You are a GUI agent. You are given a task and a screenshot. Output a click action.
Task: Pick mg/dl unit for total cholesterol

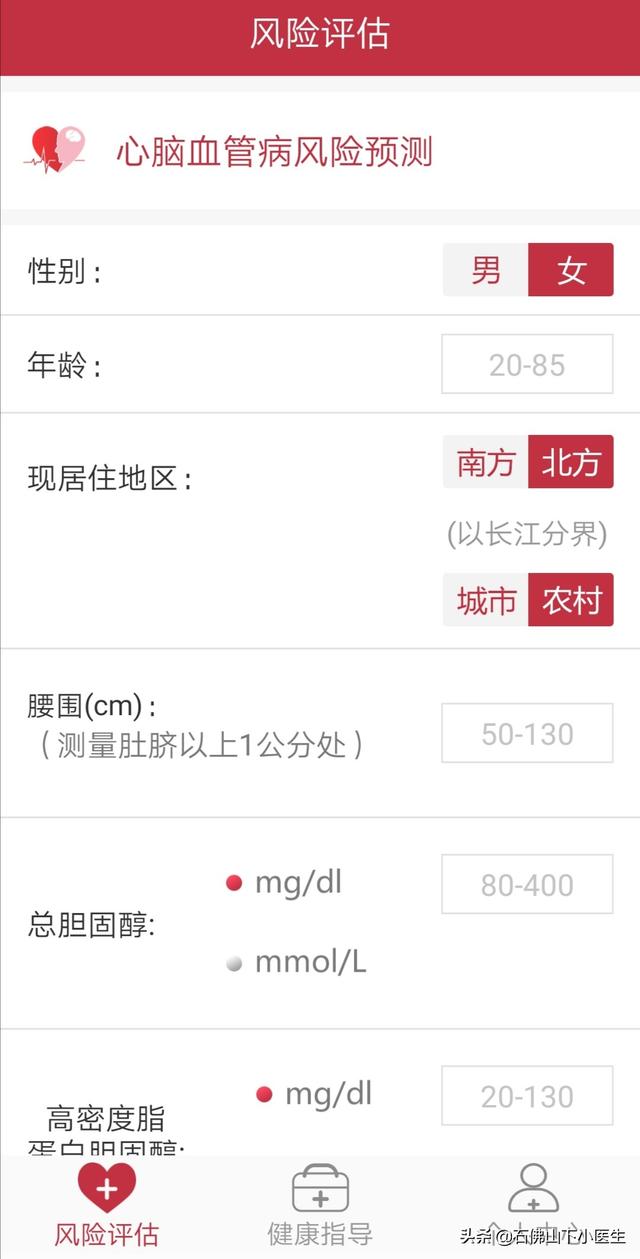tap(234, 883)
